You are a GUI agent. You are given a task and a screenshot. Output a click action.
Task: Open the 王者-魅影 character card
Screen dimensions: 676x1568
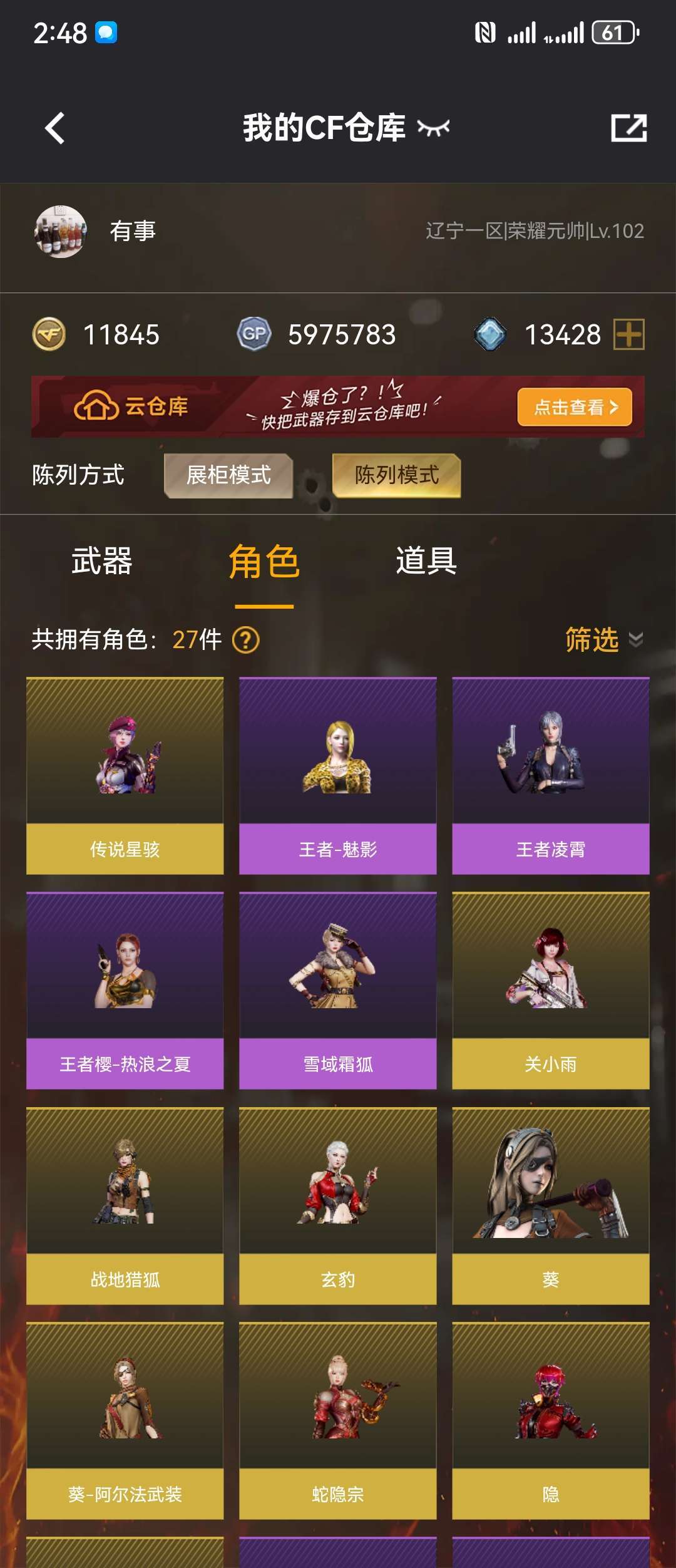pos(338,775)
